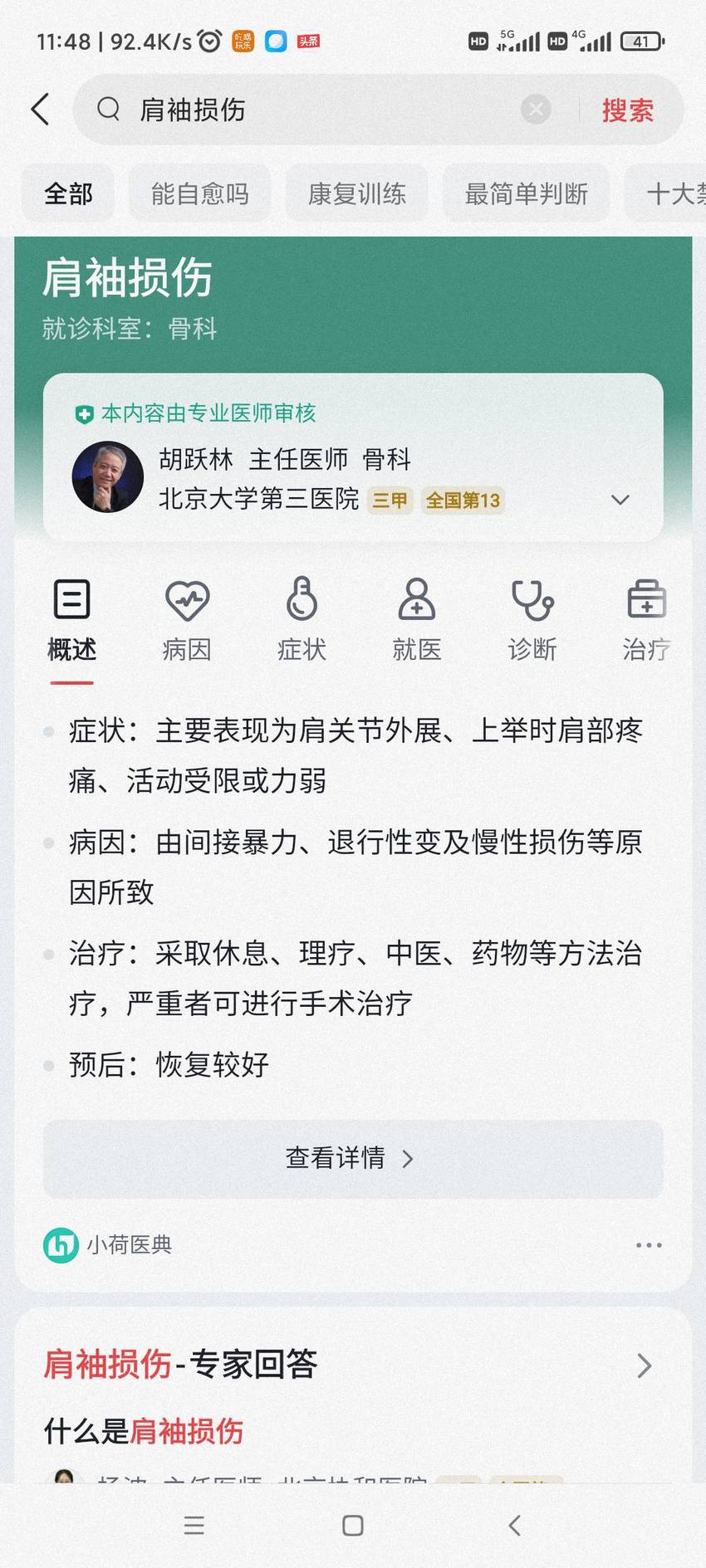Clear the search text with the X icon
Image resolution: width=706 pixels, height=1568 pixels.
[536, 110]
